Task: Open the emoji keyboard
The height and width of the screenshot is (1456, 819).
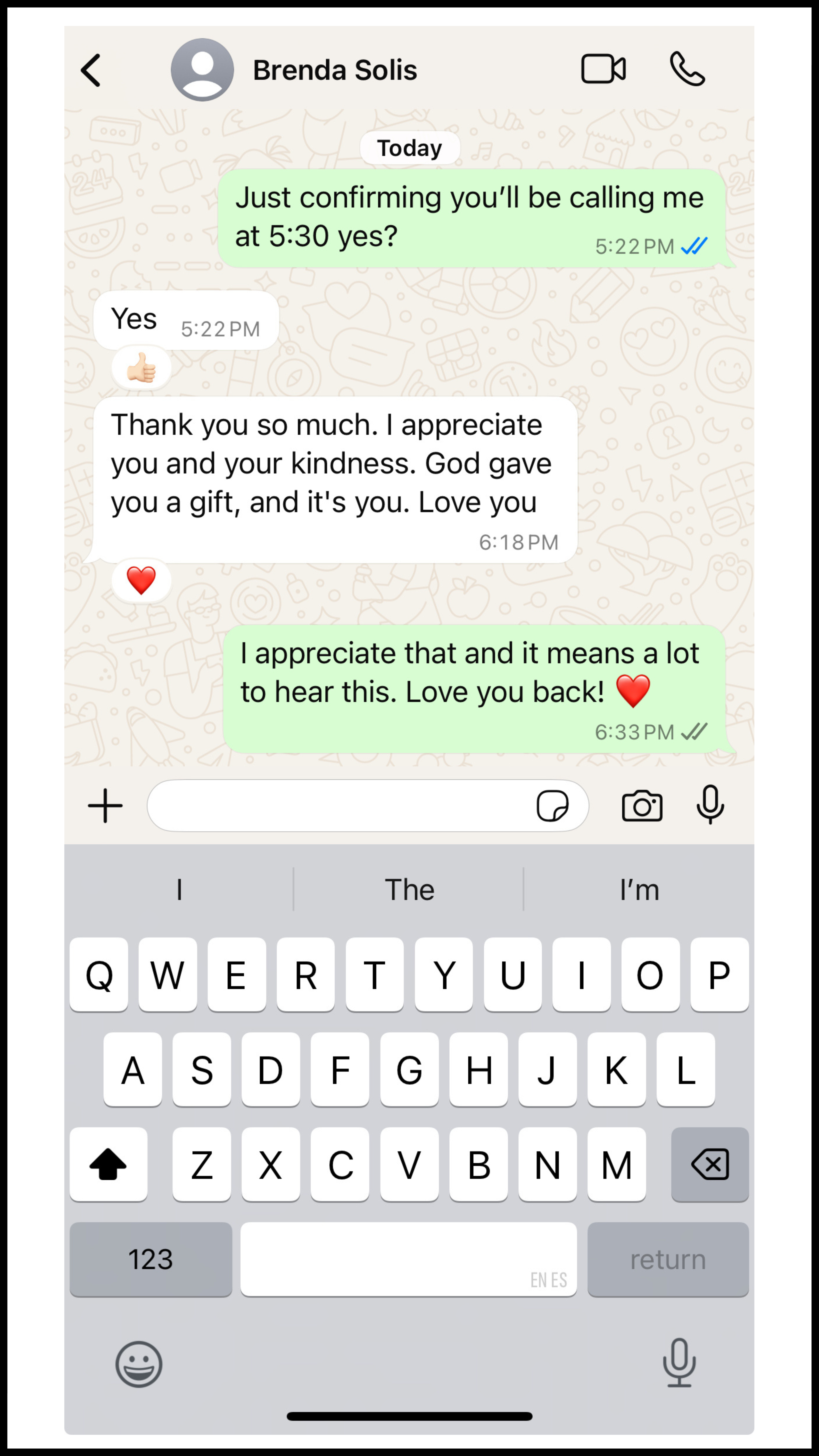Action: 139,1363
